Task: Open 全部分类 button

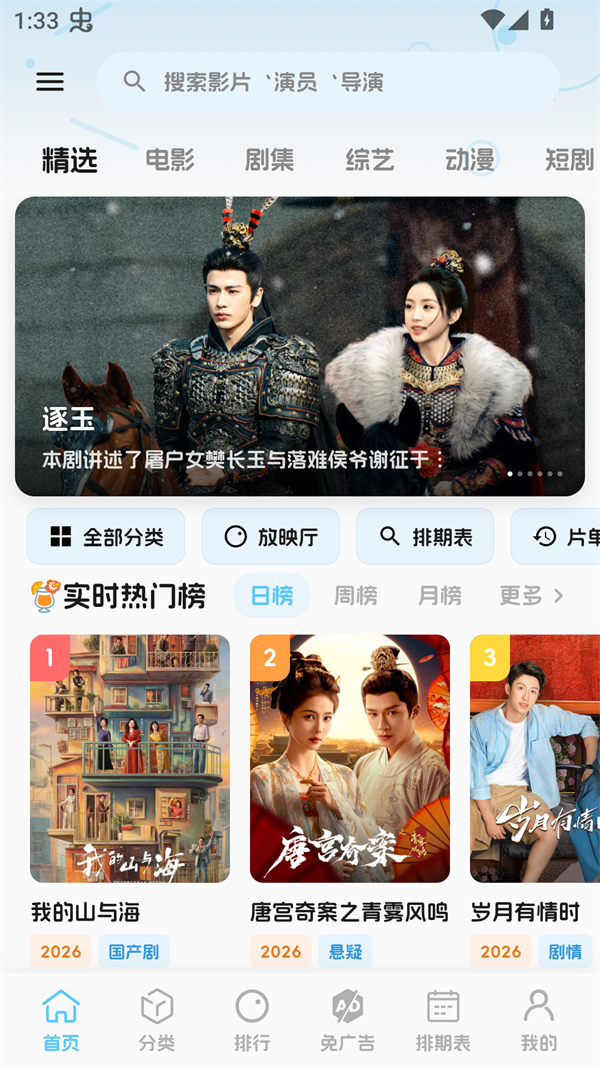Action: click(x=106, y=537)
